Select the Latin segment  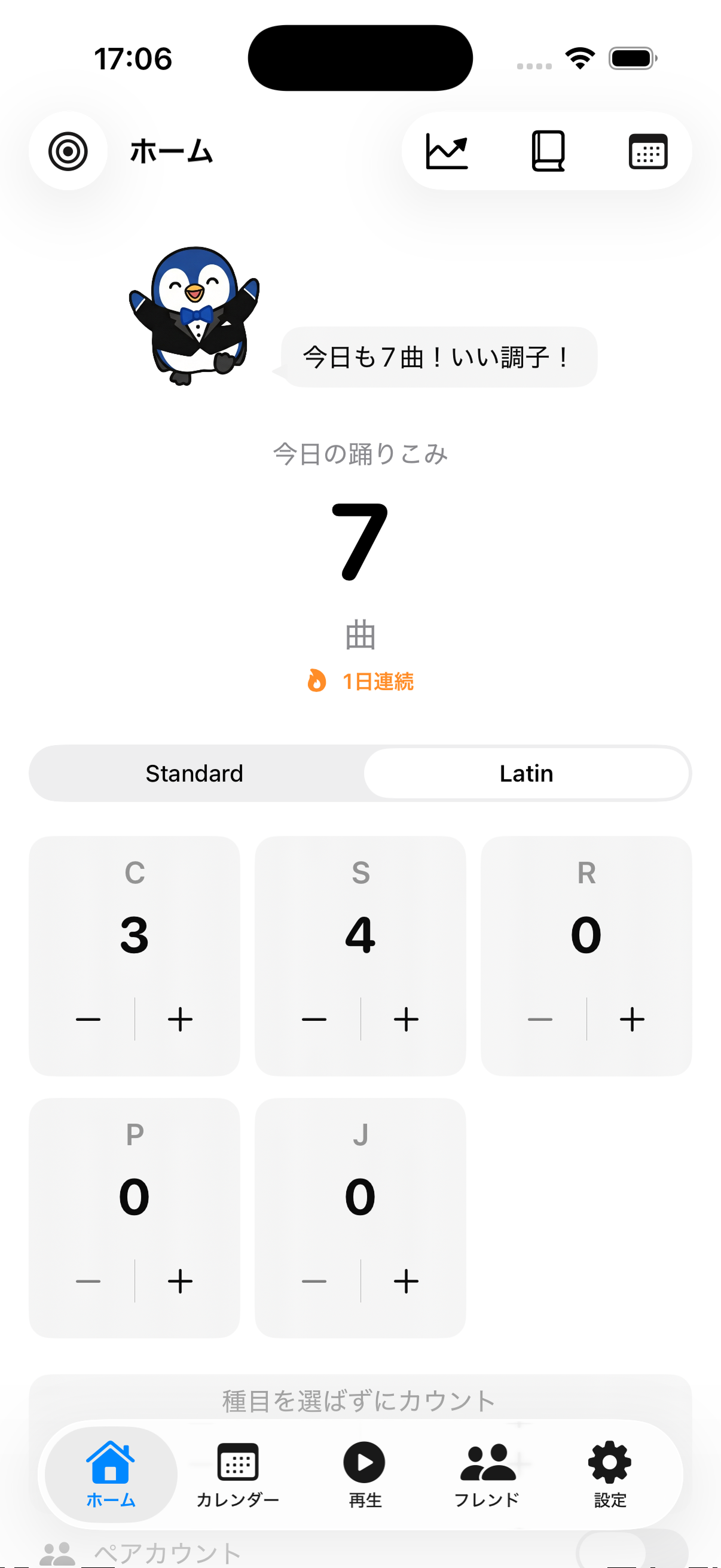click(x=526, y=773)
